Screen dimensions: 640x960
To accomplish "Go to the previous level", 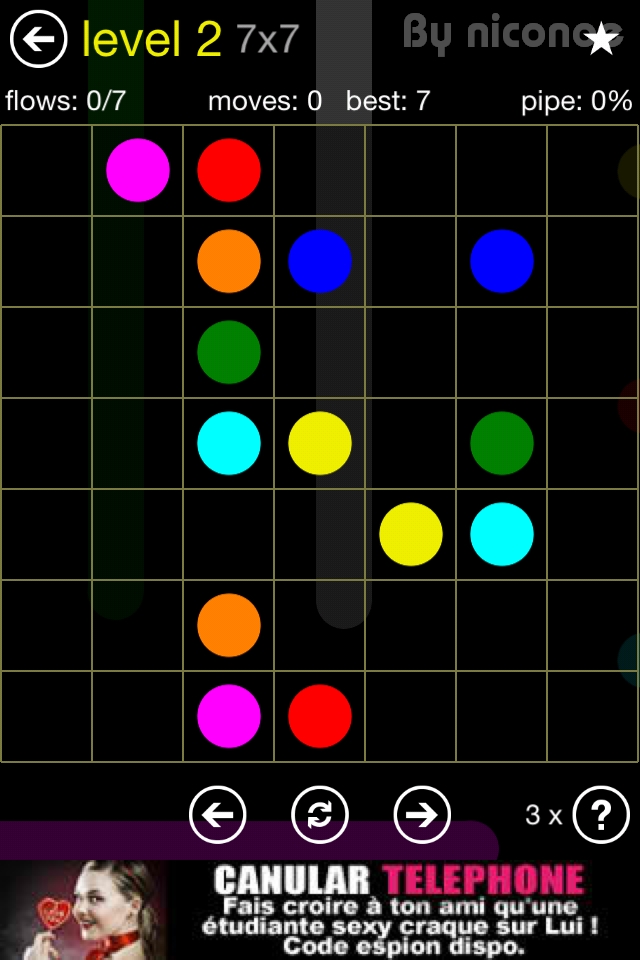I will 217,815.
